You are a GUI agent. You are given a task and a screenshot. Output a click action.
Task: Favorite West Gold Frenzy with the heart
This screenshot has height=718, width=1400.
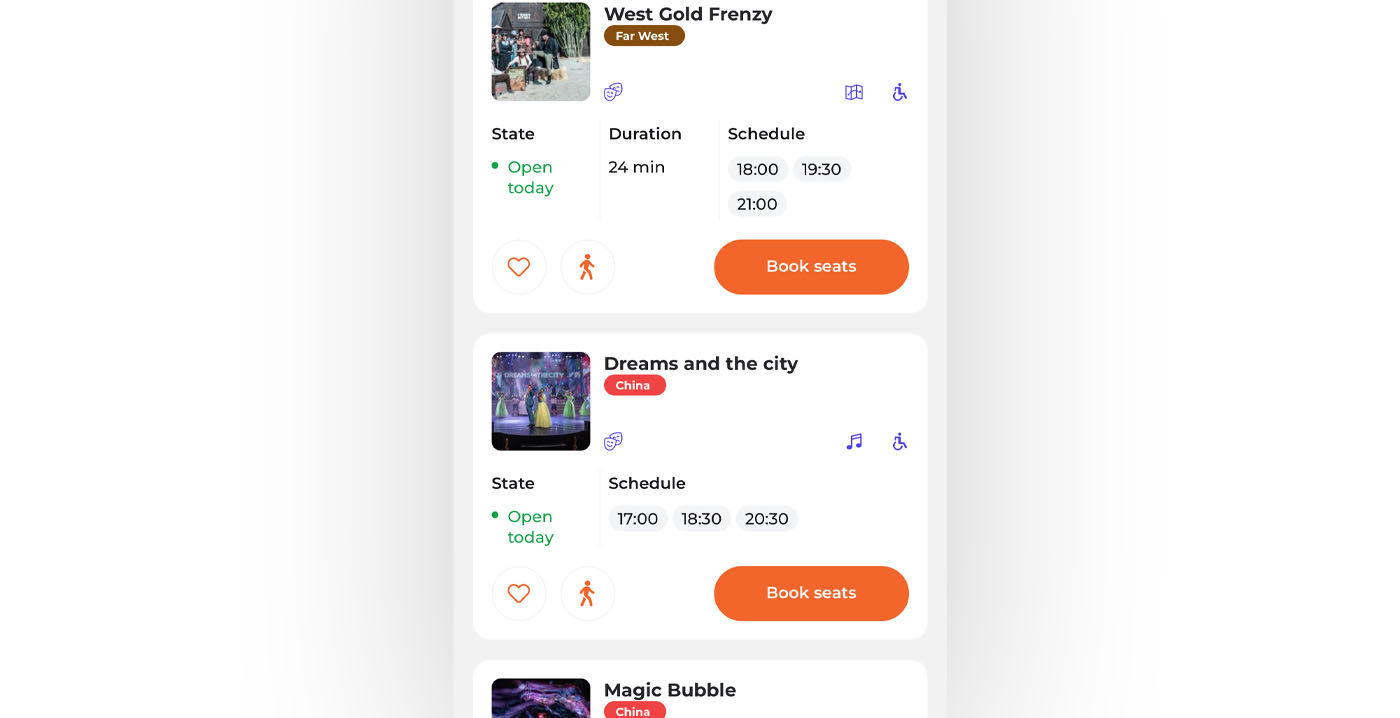(x=519, y=267)
